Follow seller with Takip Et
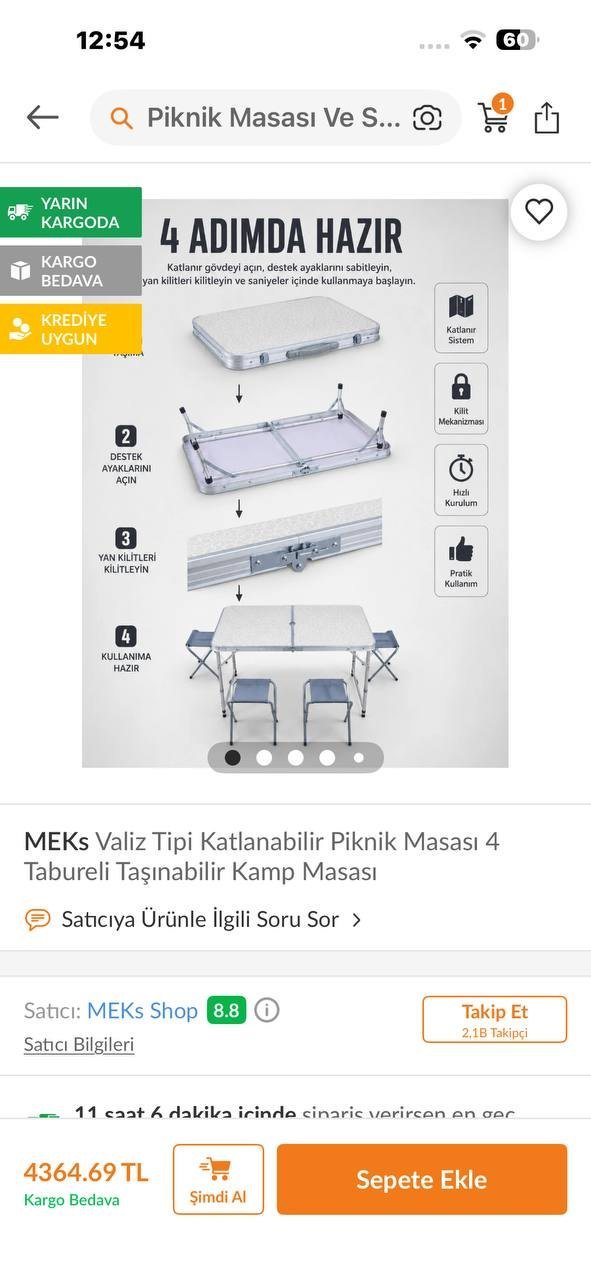591x1280 pixels. [x=494, y=1019]
